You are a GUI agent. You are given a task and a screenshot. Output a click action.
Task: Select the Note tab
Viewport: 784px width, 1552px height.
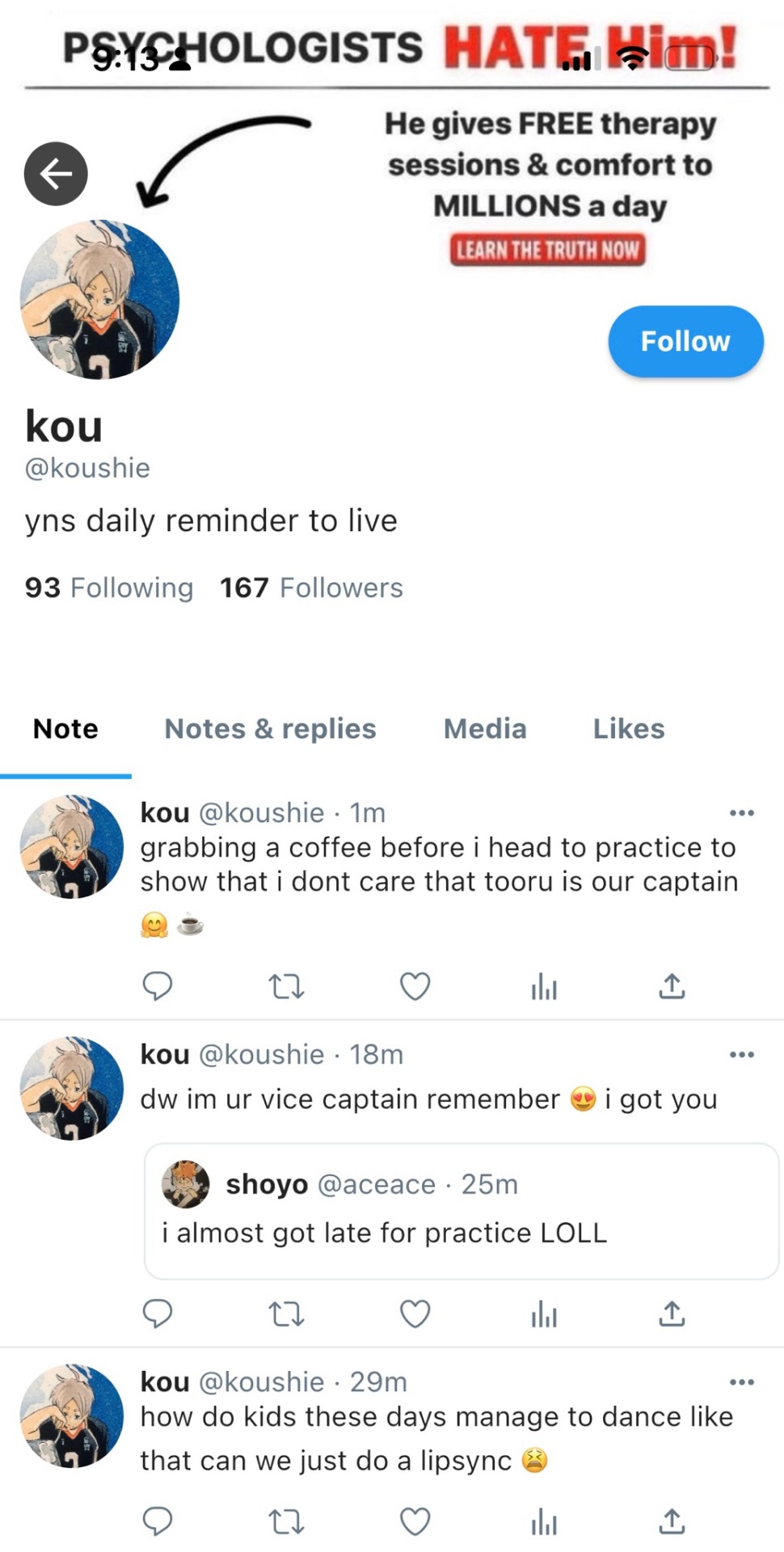click(x=65, y=728)
